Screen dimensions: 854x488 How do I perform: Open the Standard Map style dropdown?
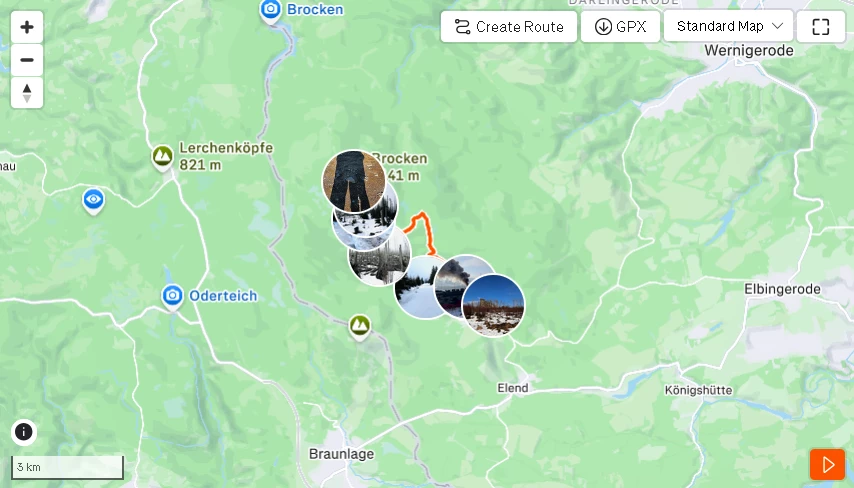tap(729, 27)
